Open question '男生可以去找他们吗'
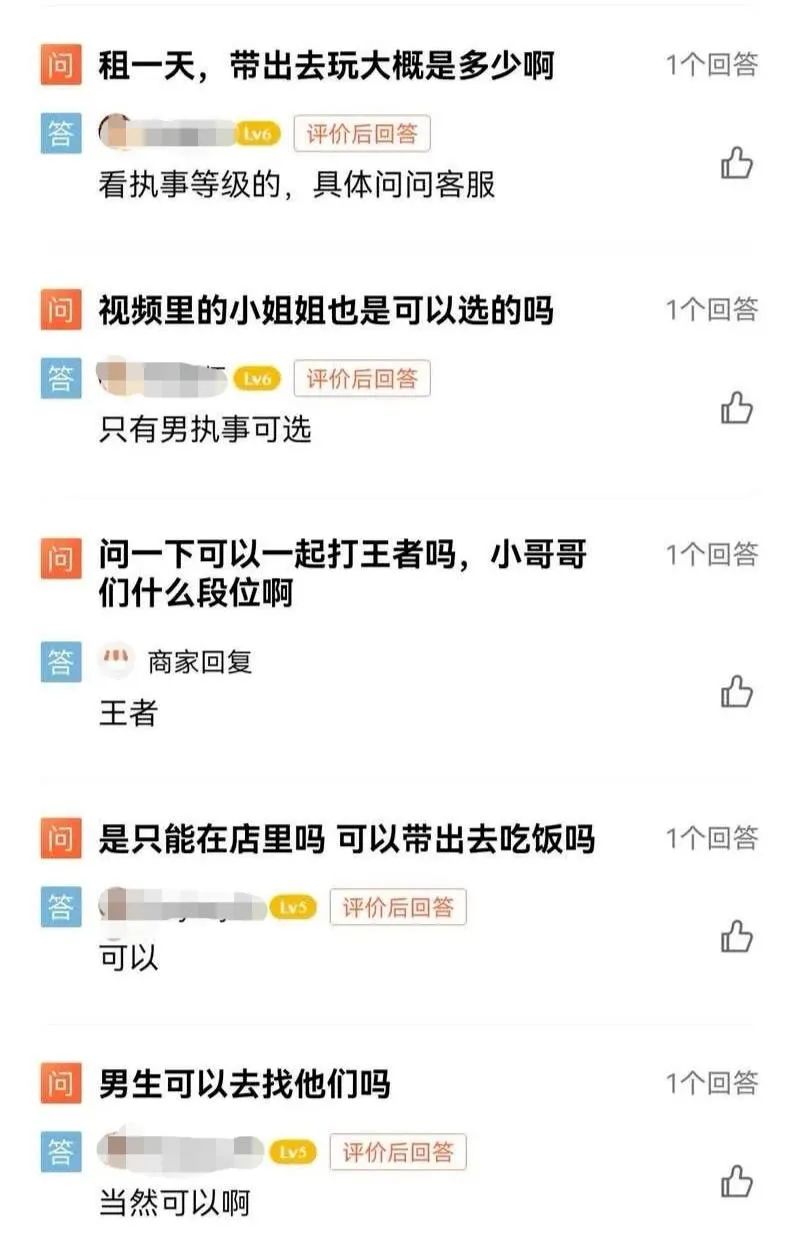800x1247 pixels. coord(244,1083)
